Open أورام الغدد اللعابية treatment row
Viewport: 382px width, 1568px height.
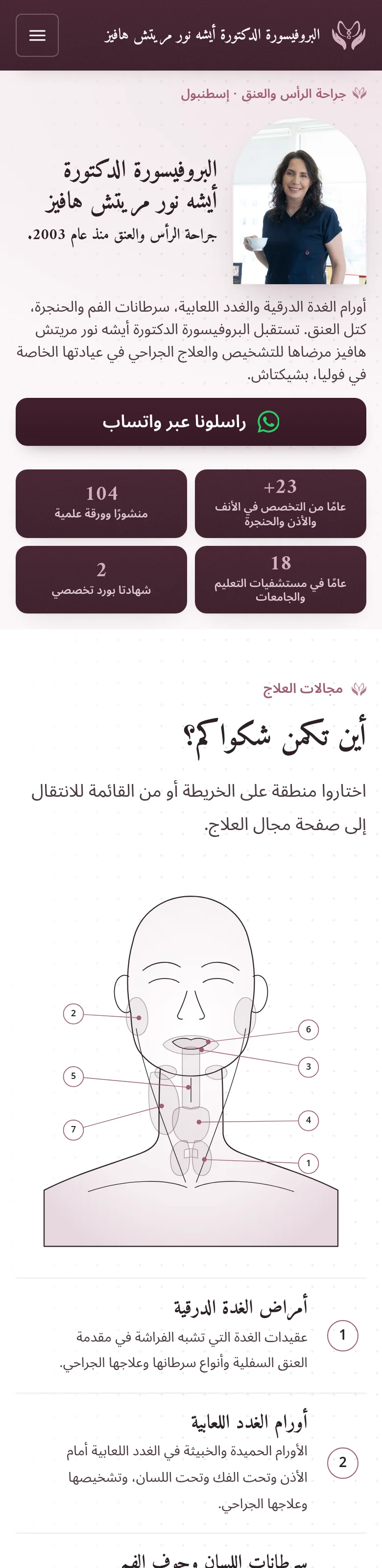coord(191,1463)
